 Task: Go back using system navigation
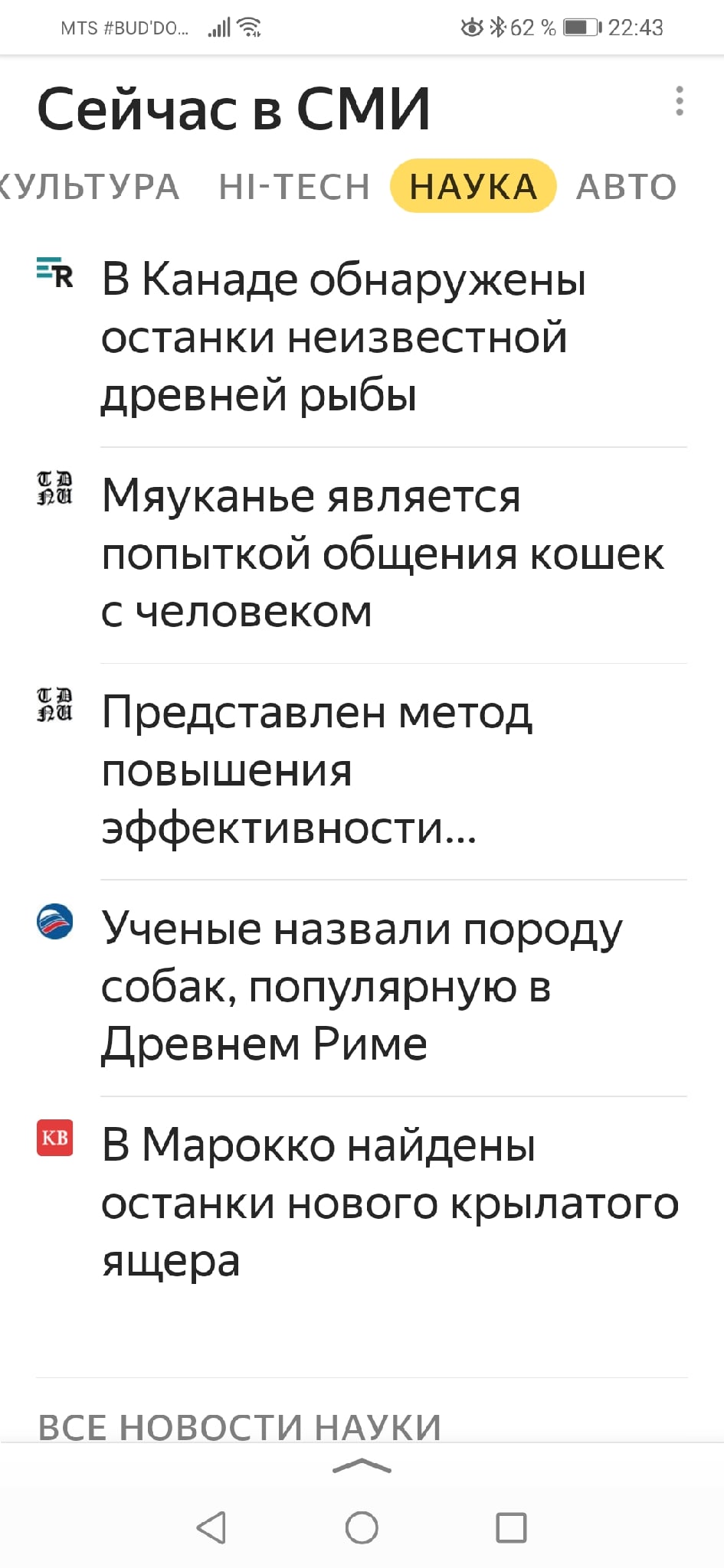coord(211,1527)
